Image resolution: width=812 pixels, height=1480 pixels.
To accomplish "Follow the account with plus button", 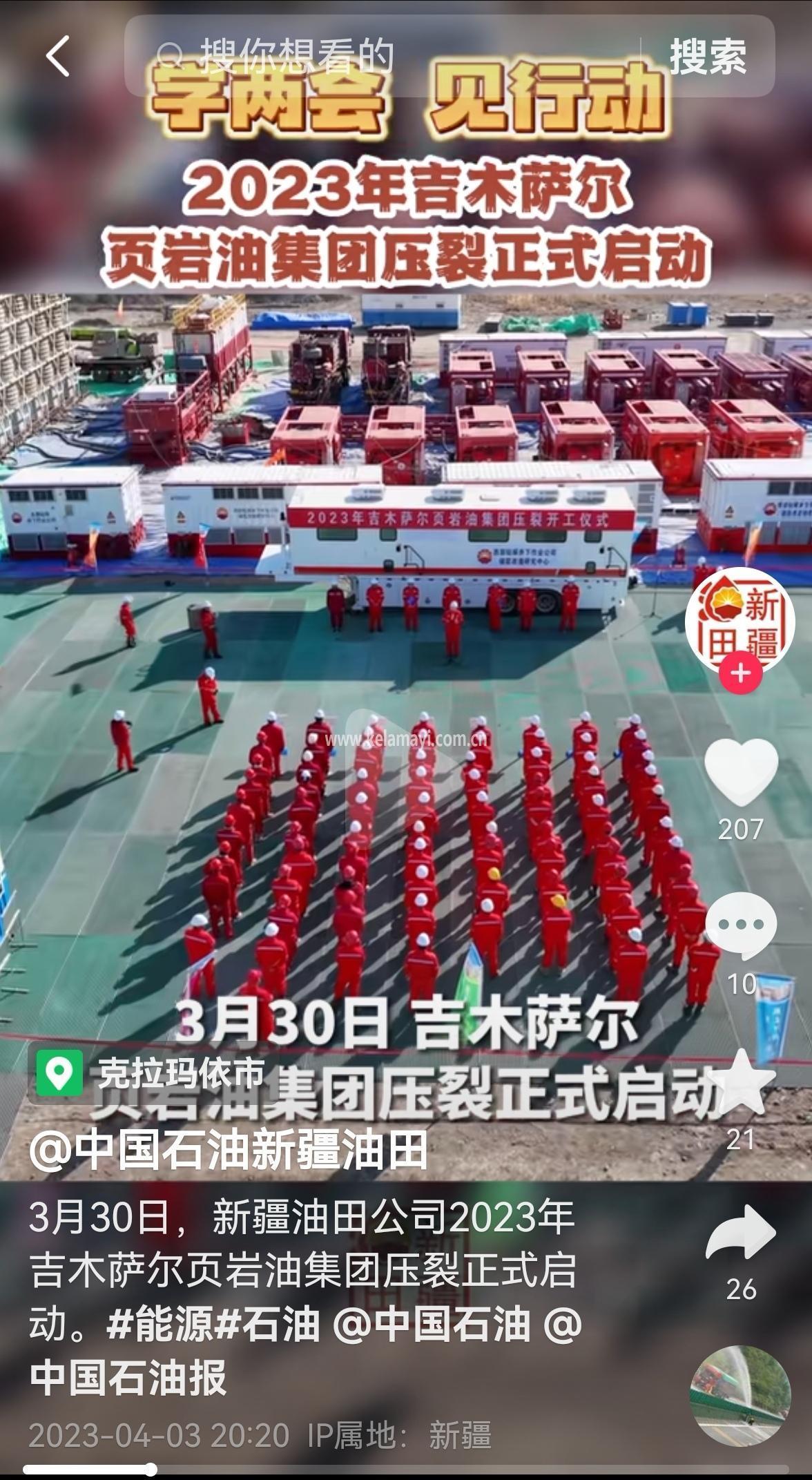I will pyautogui.click(x=740, y=673).
